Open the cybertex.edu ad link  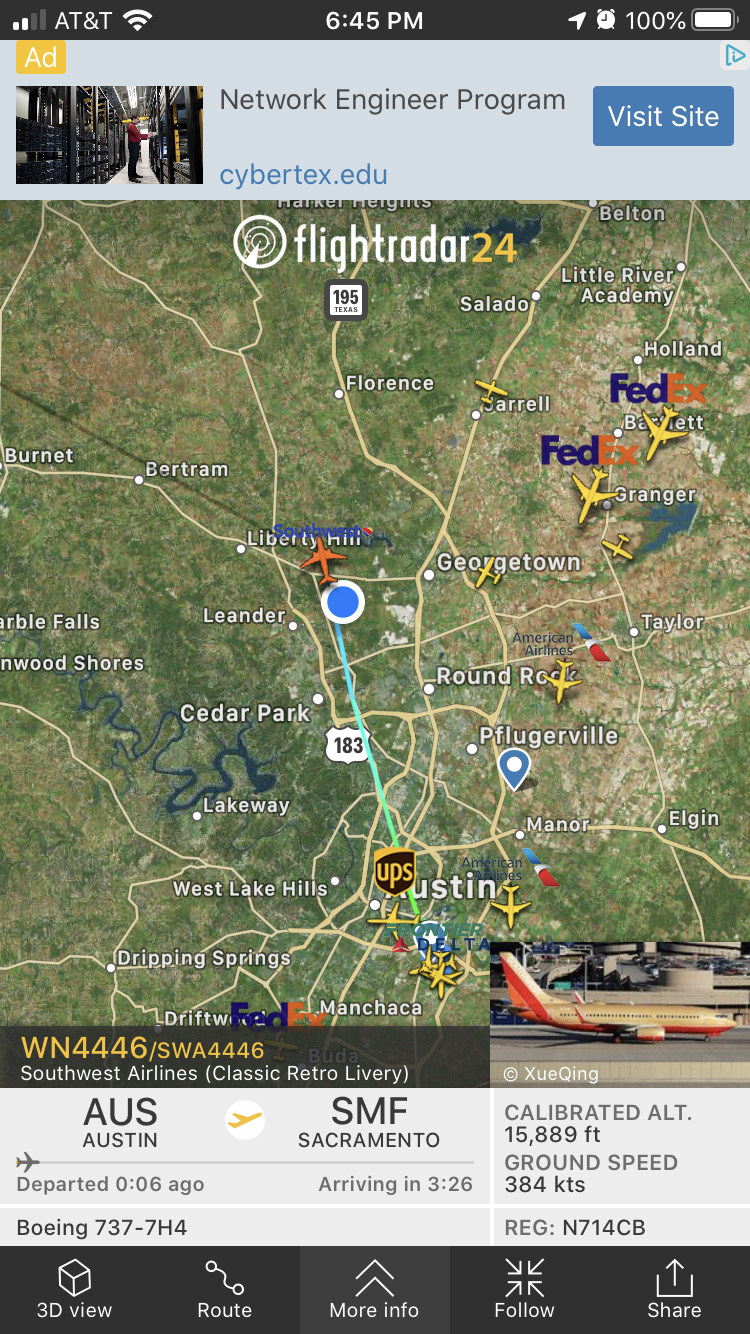[303, 174]
